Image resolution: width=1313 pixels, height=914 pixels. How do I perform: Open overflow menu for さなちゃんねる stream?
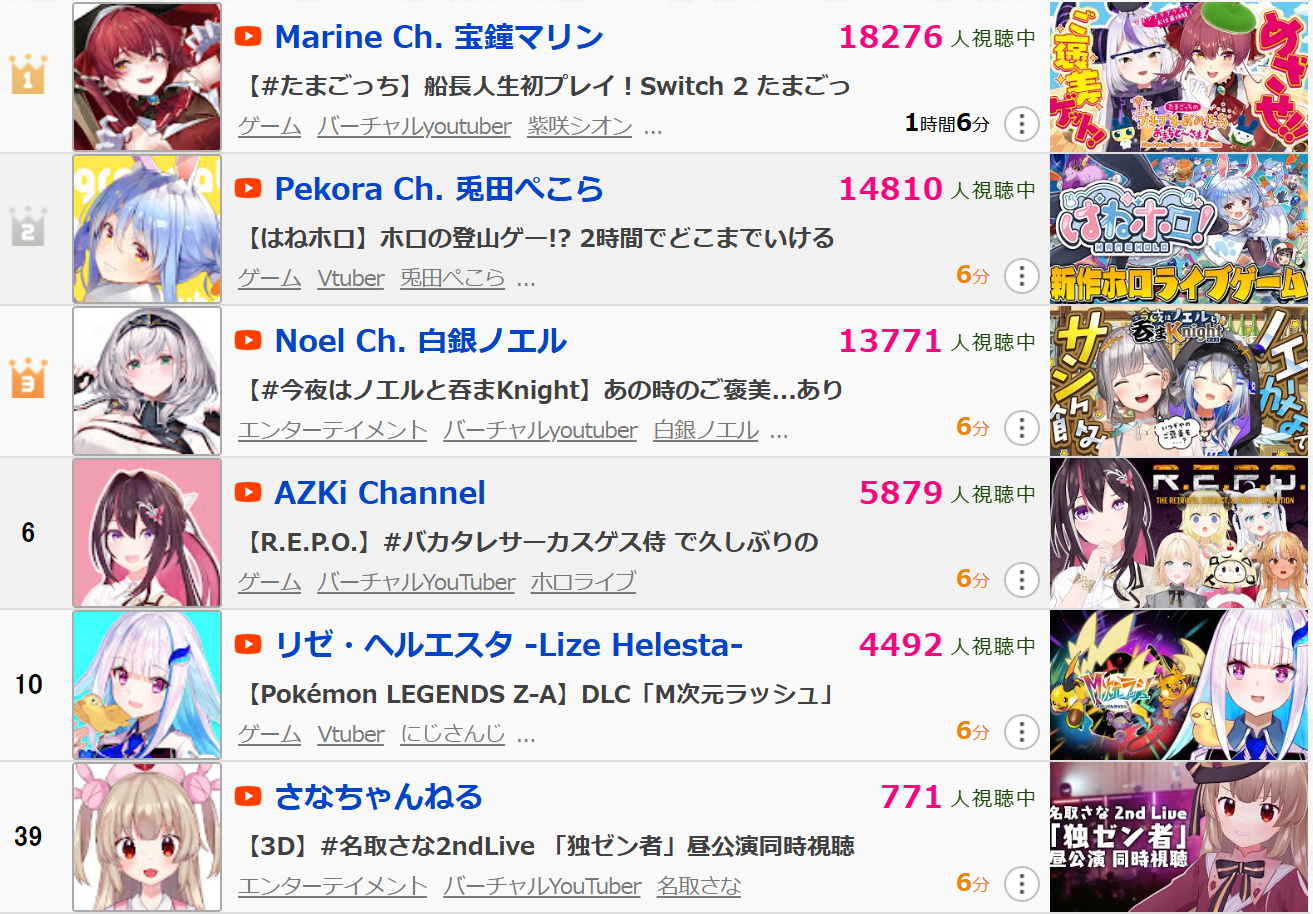coord(1021,884)
